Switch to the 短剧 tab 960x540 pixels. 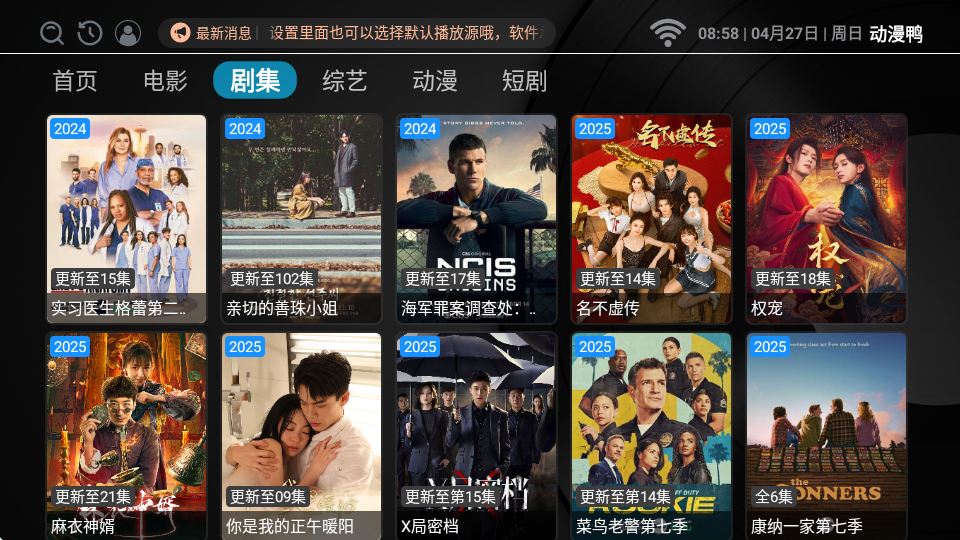point(525,81)
